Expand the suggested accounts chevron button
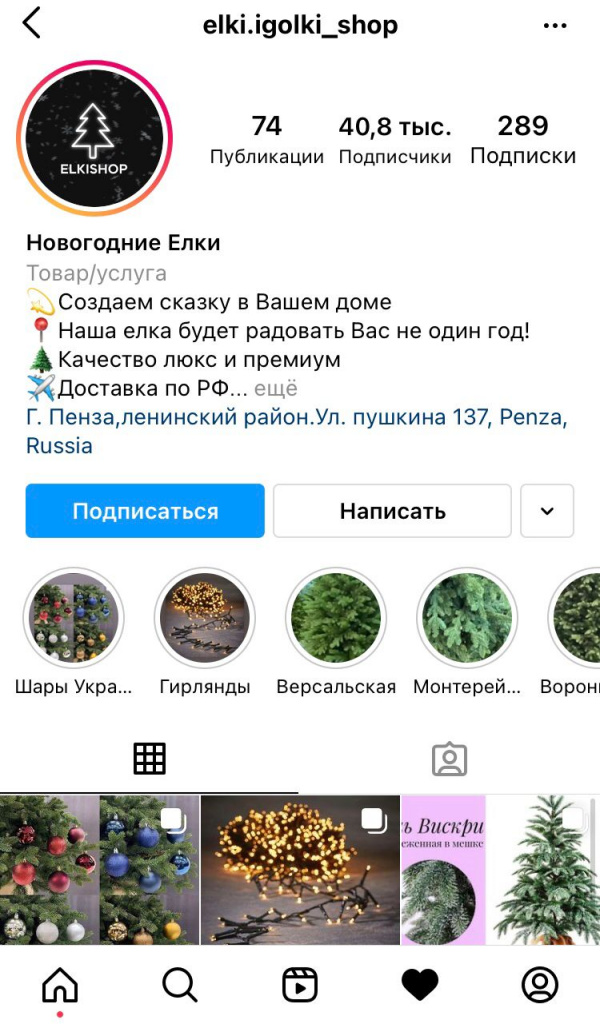The image size is (600, 1024). (547, 511)
